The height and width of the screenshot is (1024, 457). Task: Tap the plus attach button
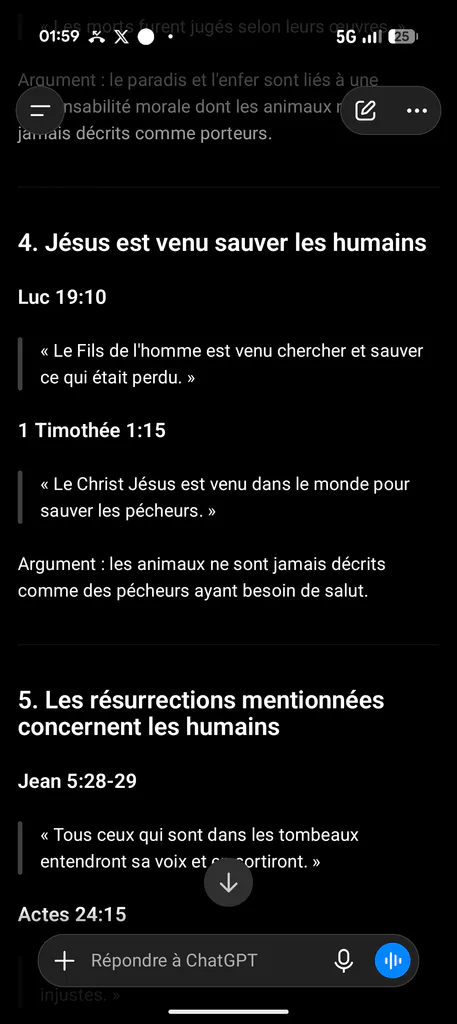(64, 960)
